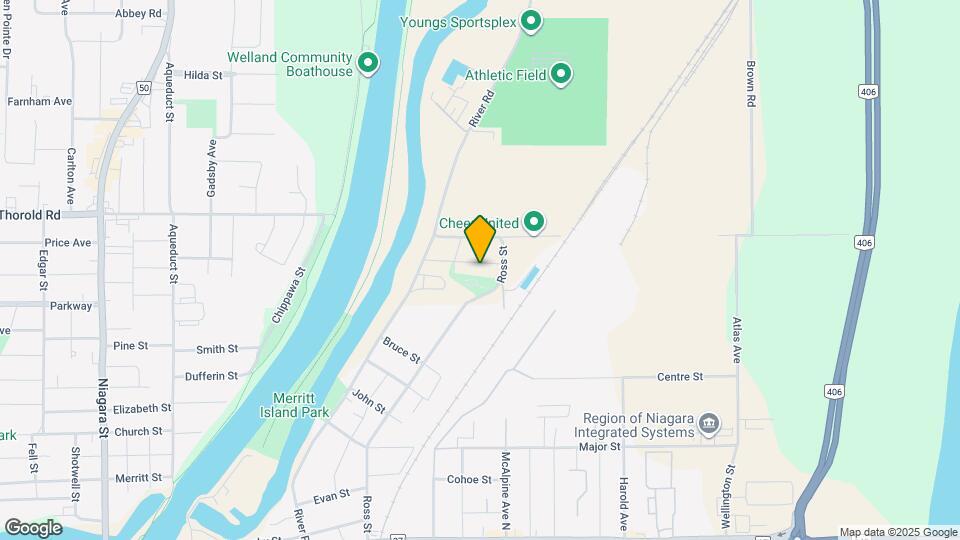
Task: Open the Youngs Sportsplex place marker
Action: point(532,20)
